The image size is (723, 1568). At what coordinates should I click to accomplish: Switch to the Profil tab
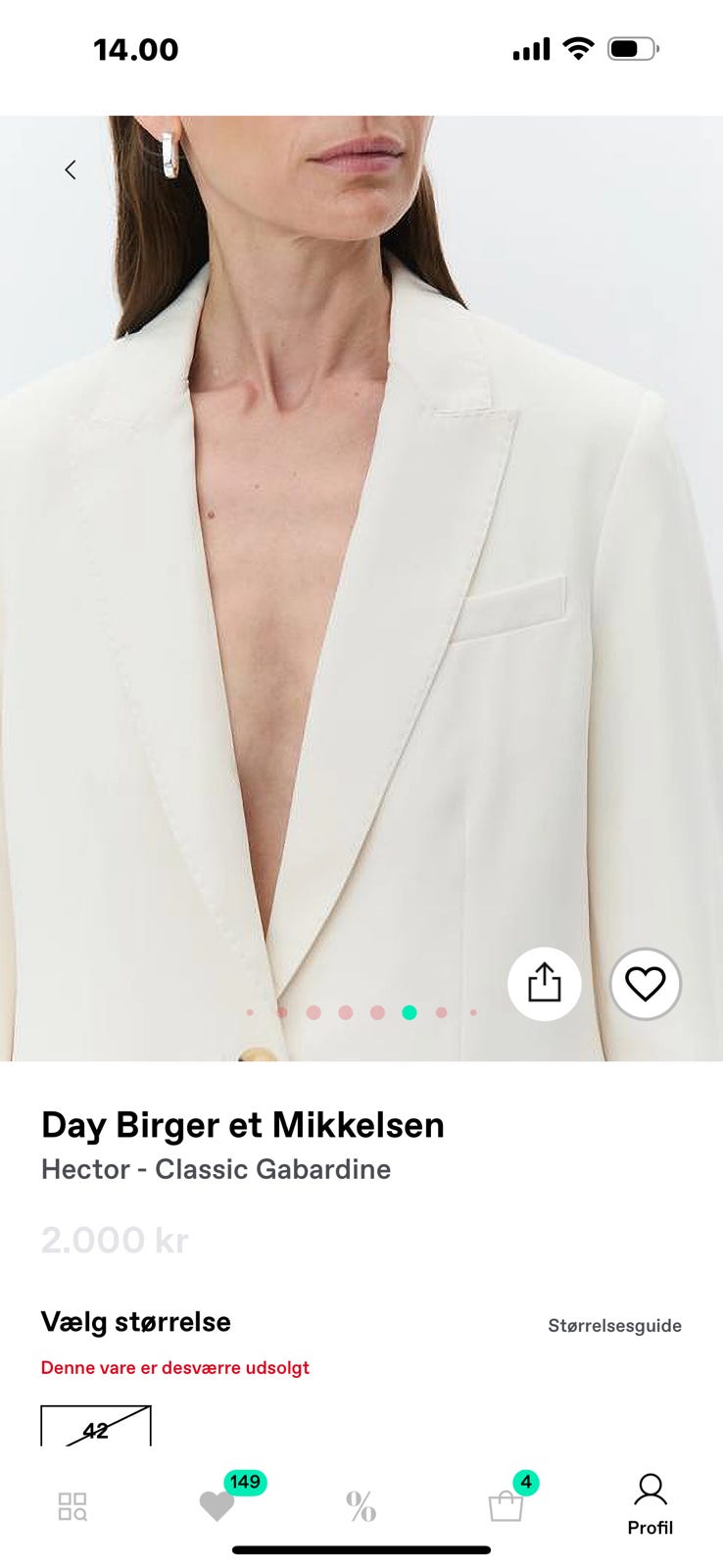point(650,1505)
